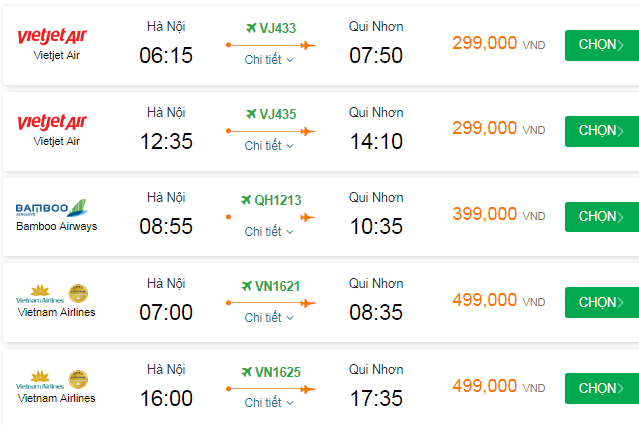Select Vietnam Airlines flight VN1621
Screen dimensions: 639x425
click(x=601, y=303)
